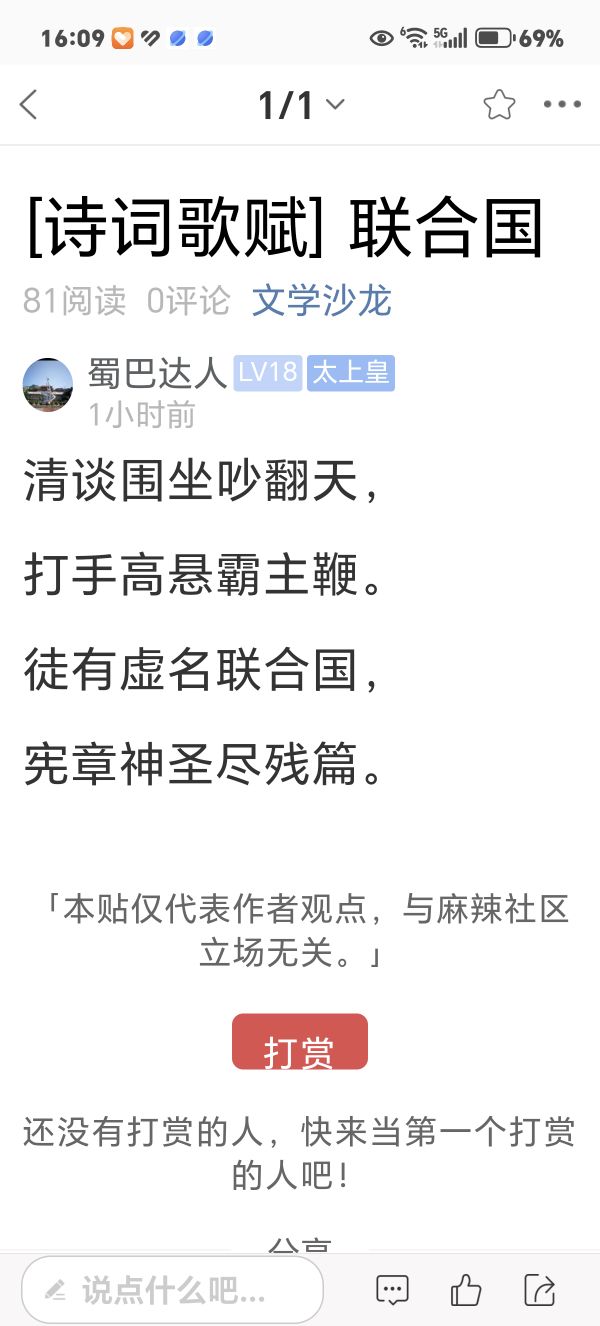
Task: View 蜀巴达人's profile avatar
Action: 48,385
